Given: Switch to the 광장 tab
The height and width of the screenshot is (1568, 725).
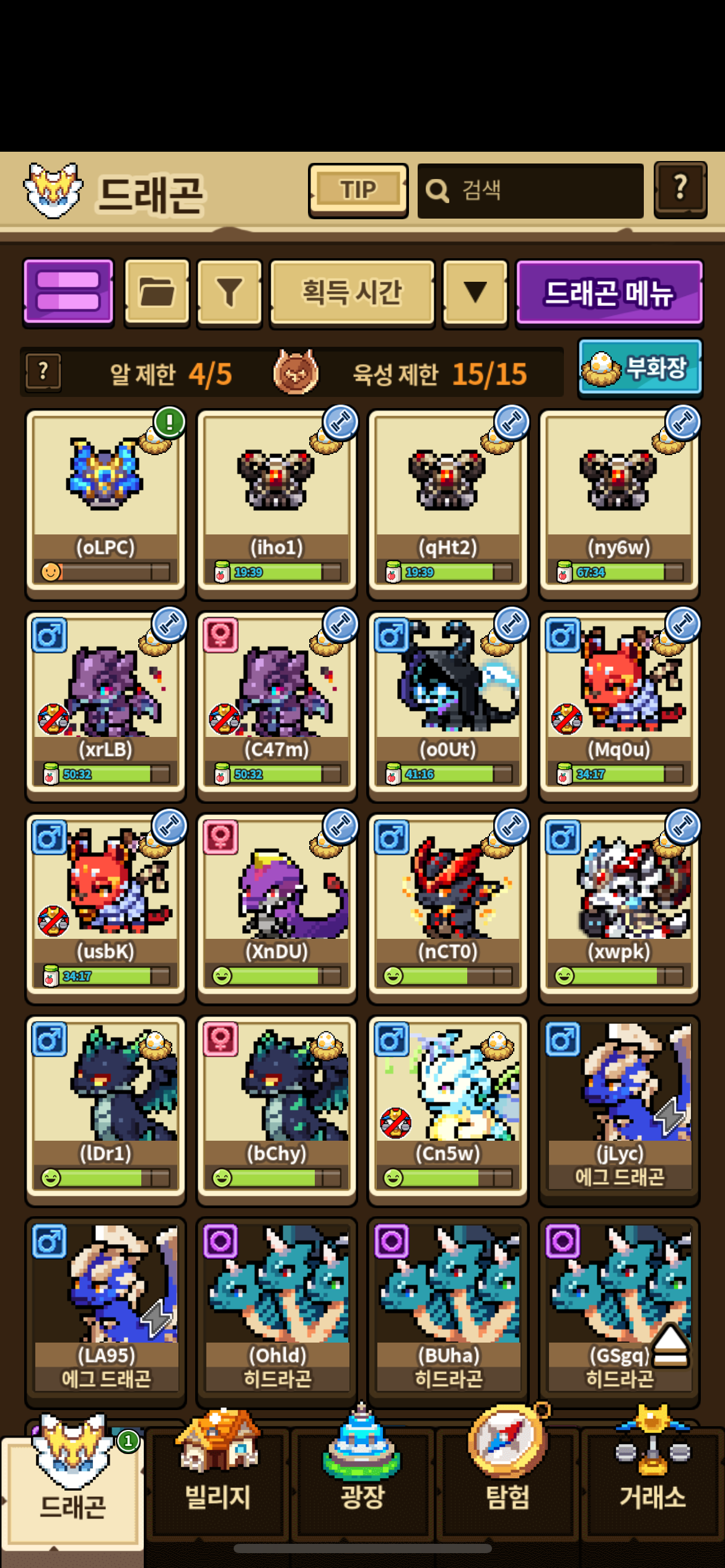Looking at the screenshot, I should click(x=362, y=1479).
